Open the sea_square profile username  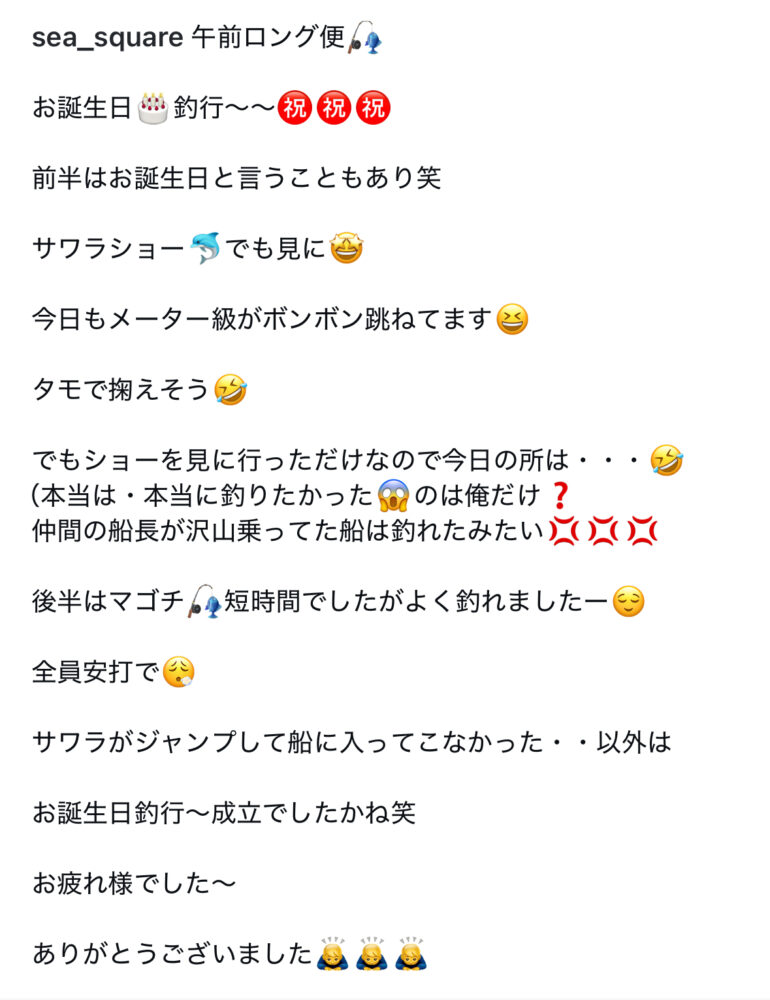[107, 39]
